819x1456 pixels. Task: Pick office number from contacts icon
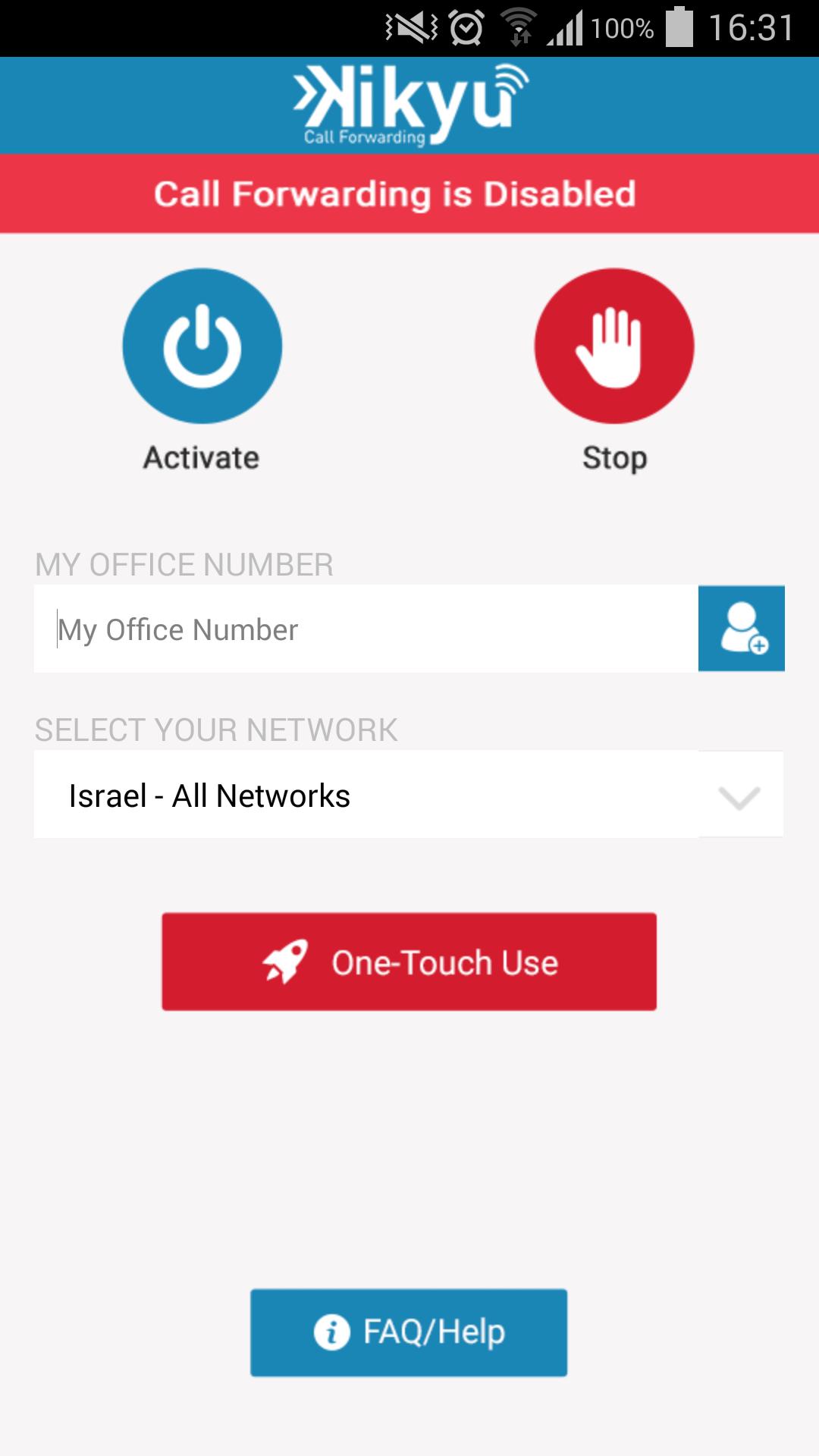point(741,629)
